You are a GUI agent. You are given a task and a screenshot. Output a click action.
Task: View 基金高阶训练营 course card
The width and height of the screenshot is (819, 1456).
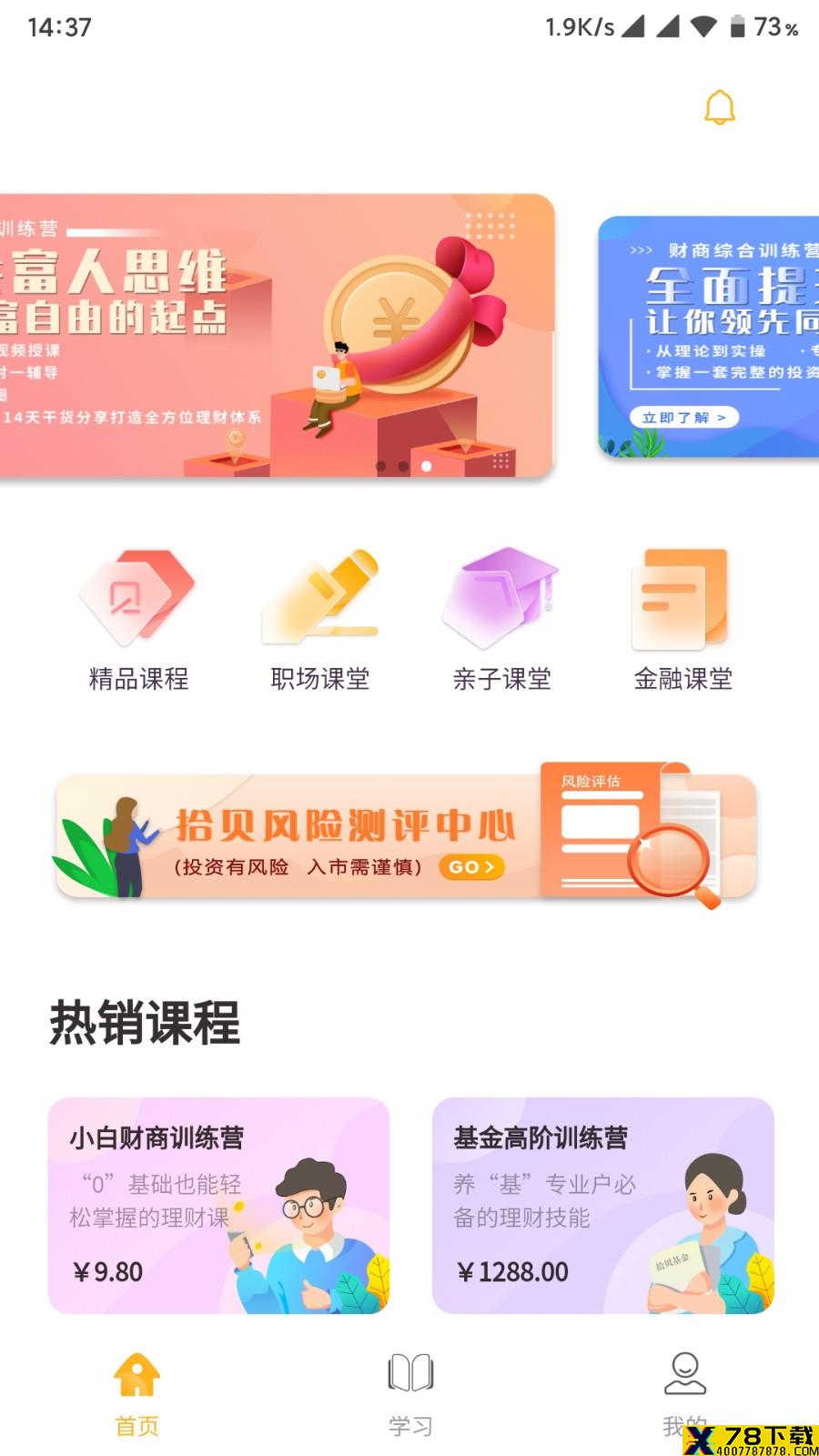click(603, 1205)
